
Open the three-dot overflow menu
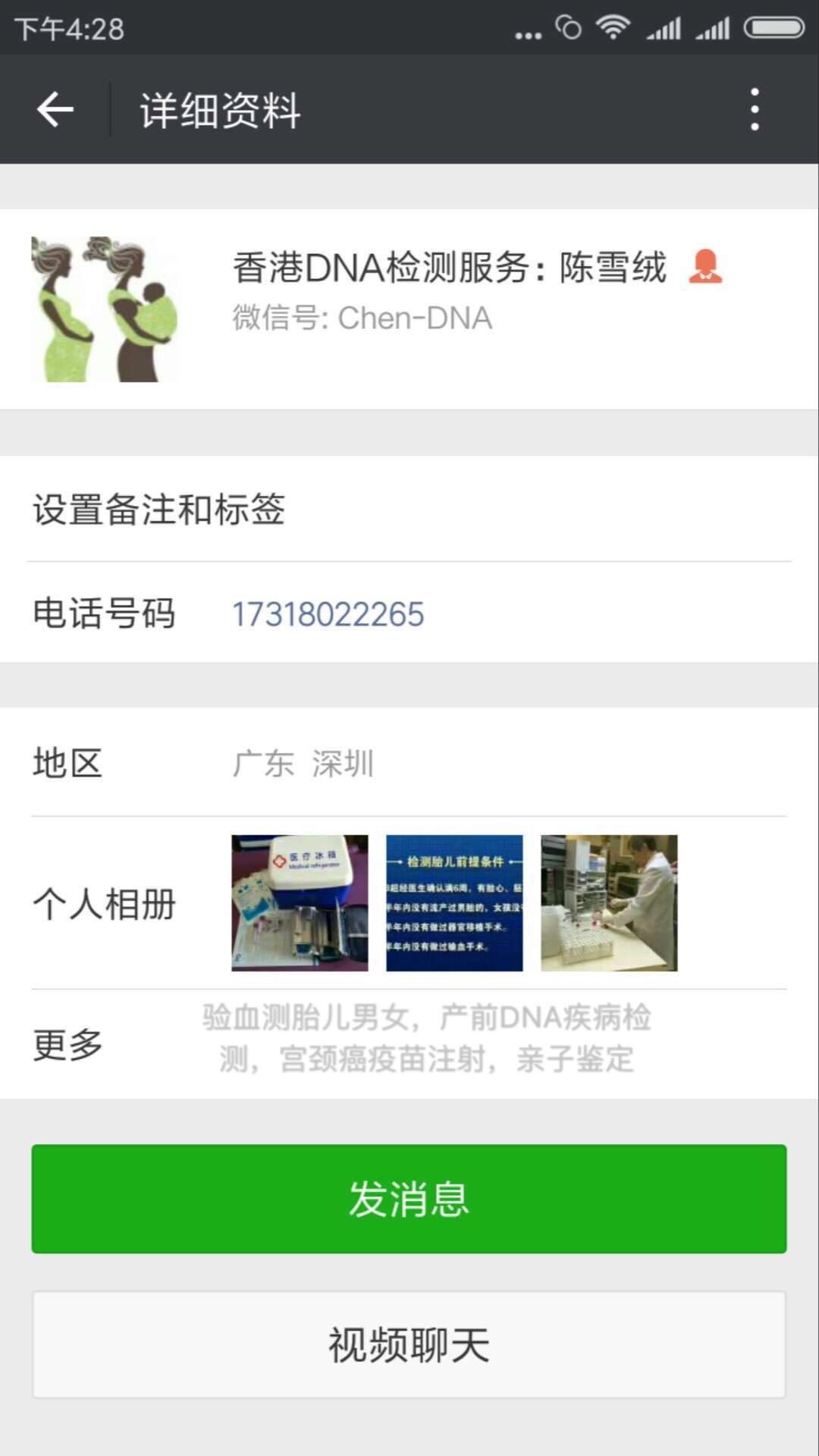pyautogui.click(x=754, y=110)
